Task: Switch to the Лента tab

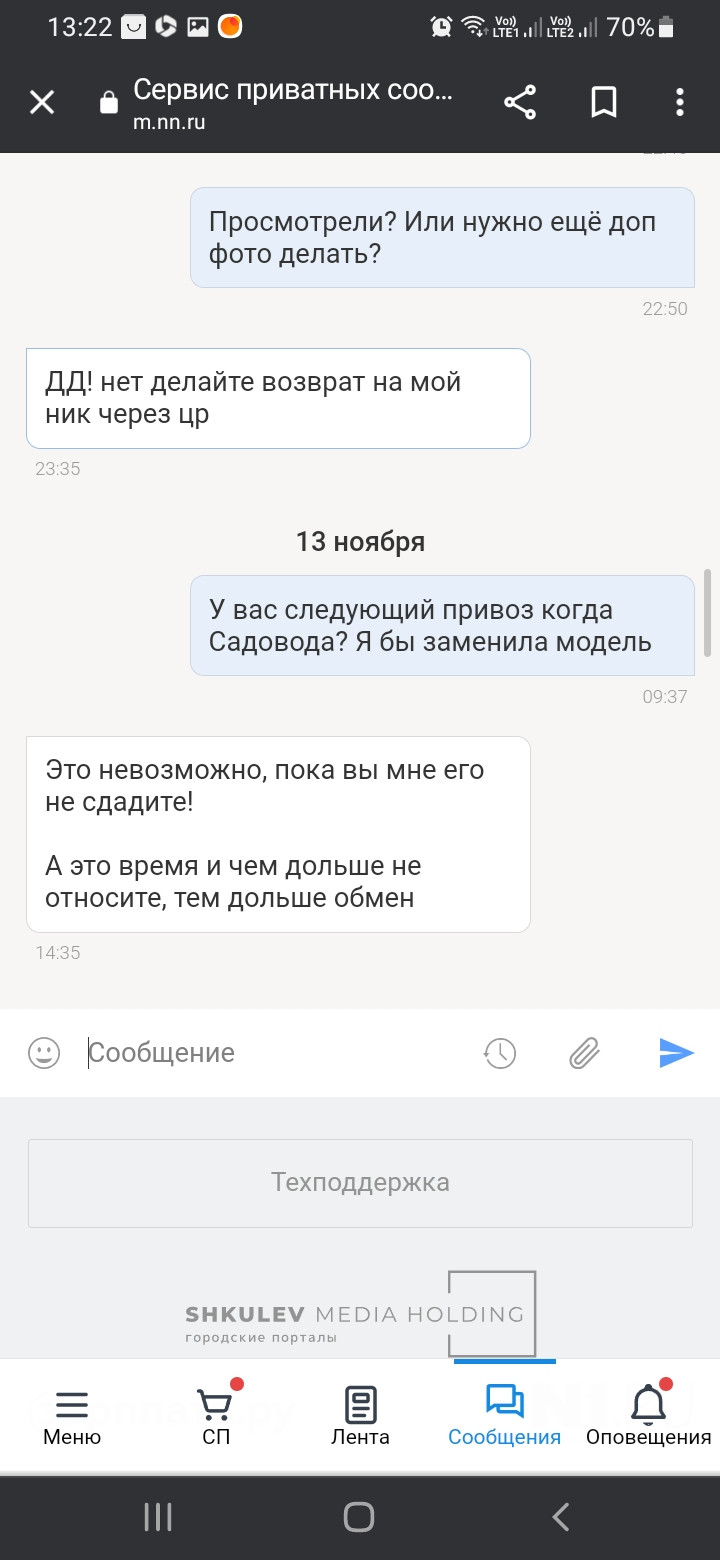Action: pyautogui.click(x=360, y=1415)
